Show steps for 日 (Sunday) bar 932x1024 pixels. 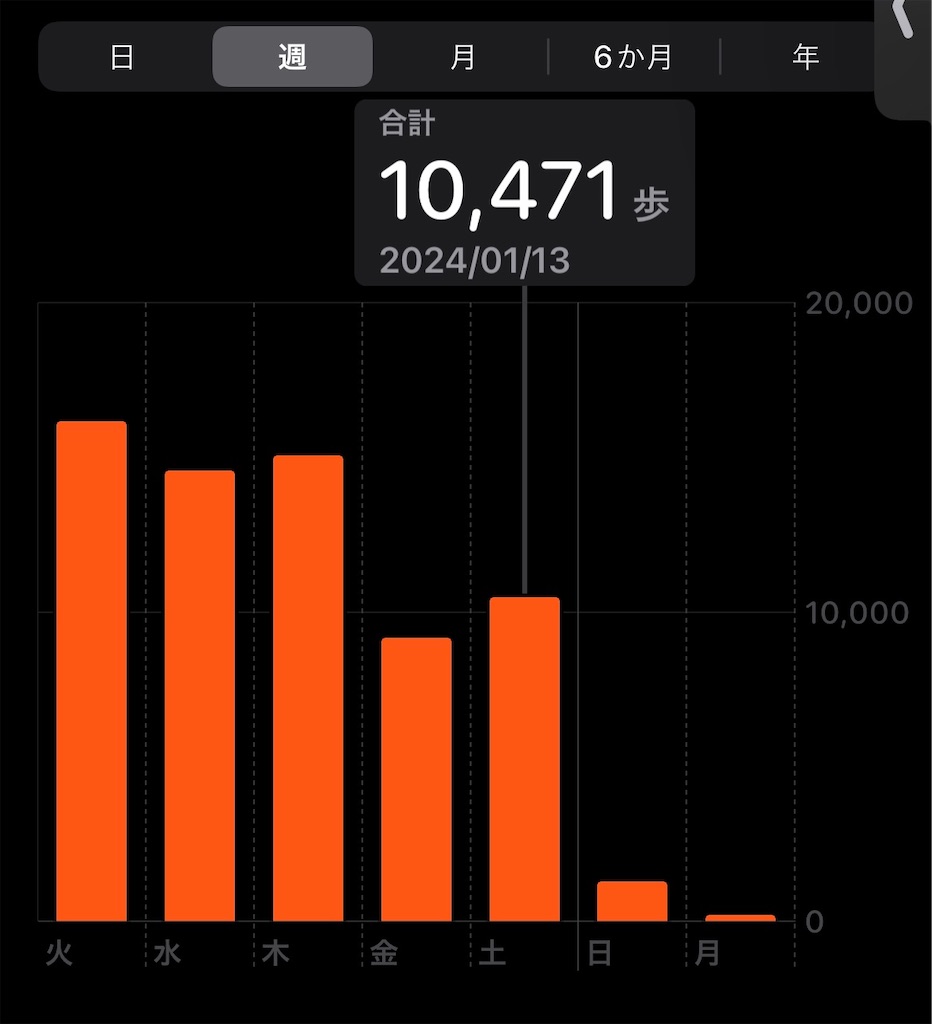tap(632, 901)
